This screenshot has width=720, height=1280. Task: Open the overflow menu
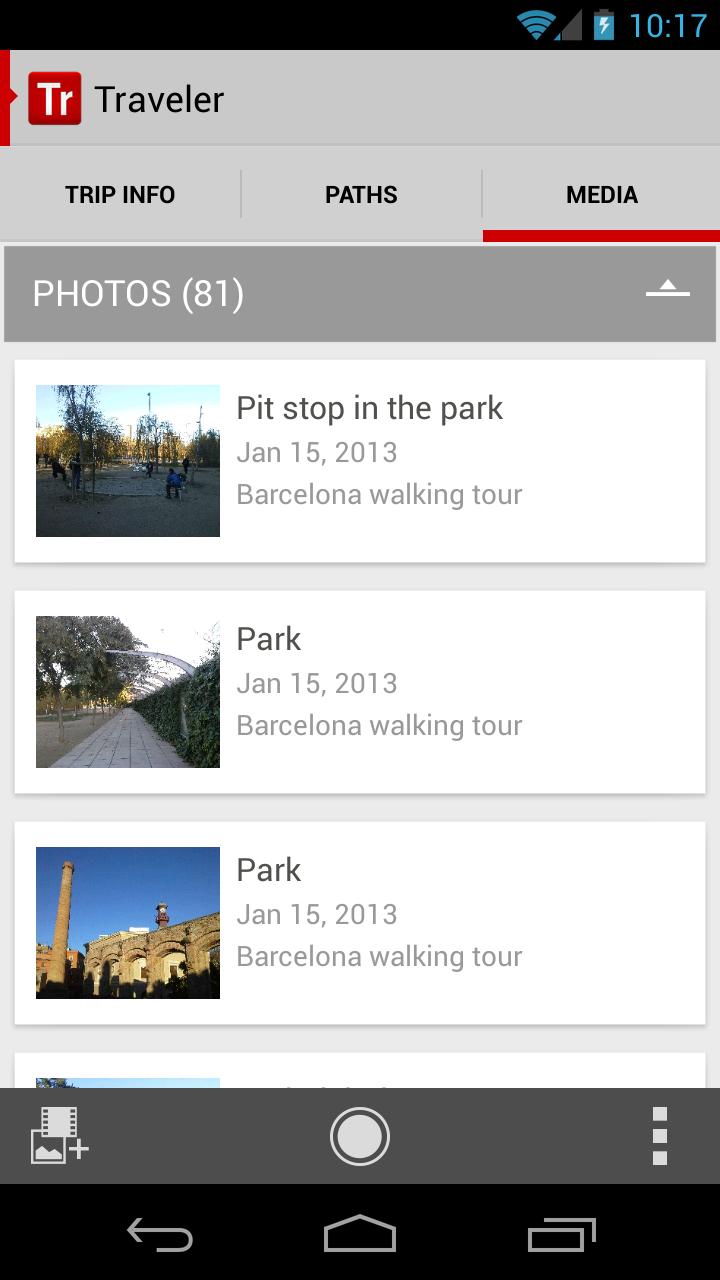pos(659,1136)
